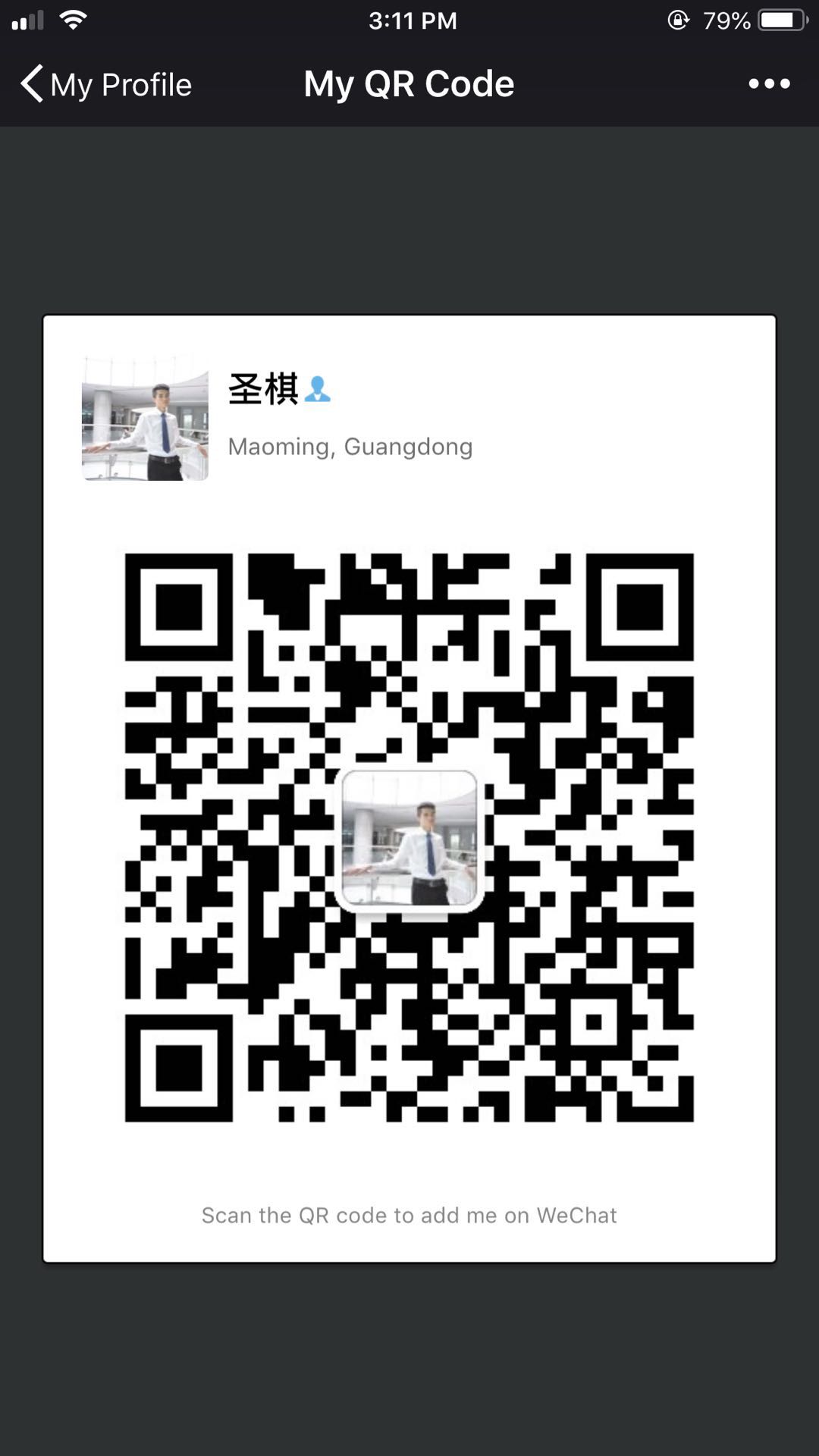Go back to My Profile
Image resolution: width=819 pixels, height=1456 pixels.
106,84
